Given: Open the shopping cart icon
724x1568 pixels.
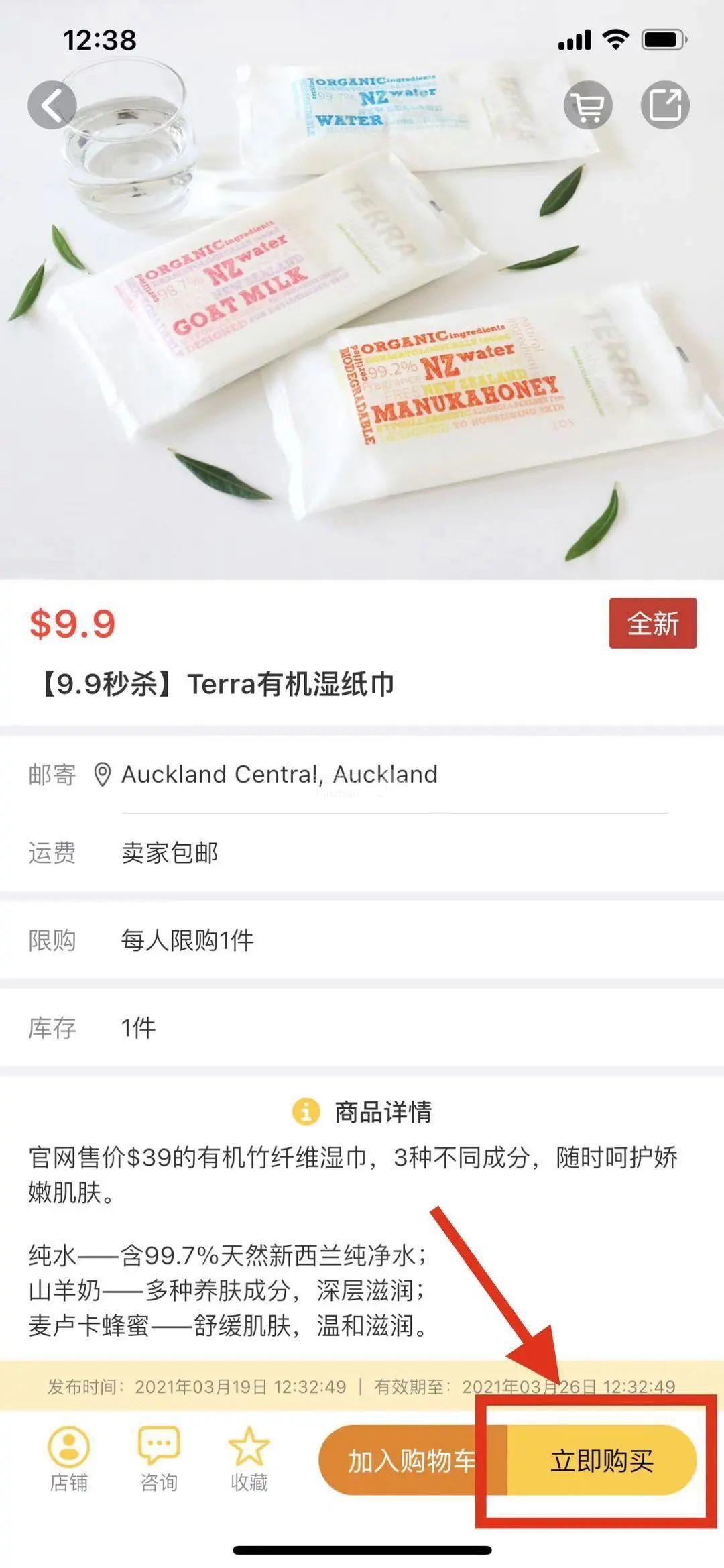Looking at the screenshot, I should (x=588, y=105).
